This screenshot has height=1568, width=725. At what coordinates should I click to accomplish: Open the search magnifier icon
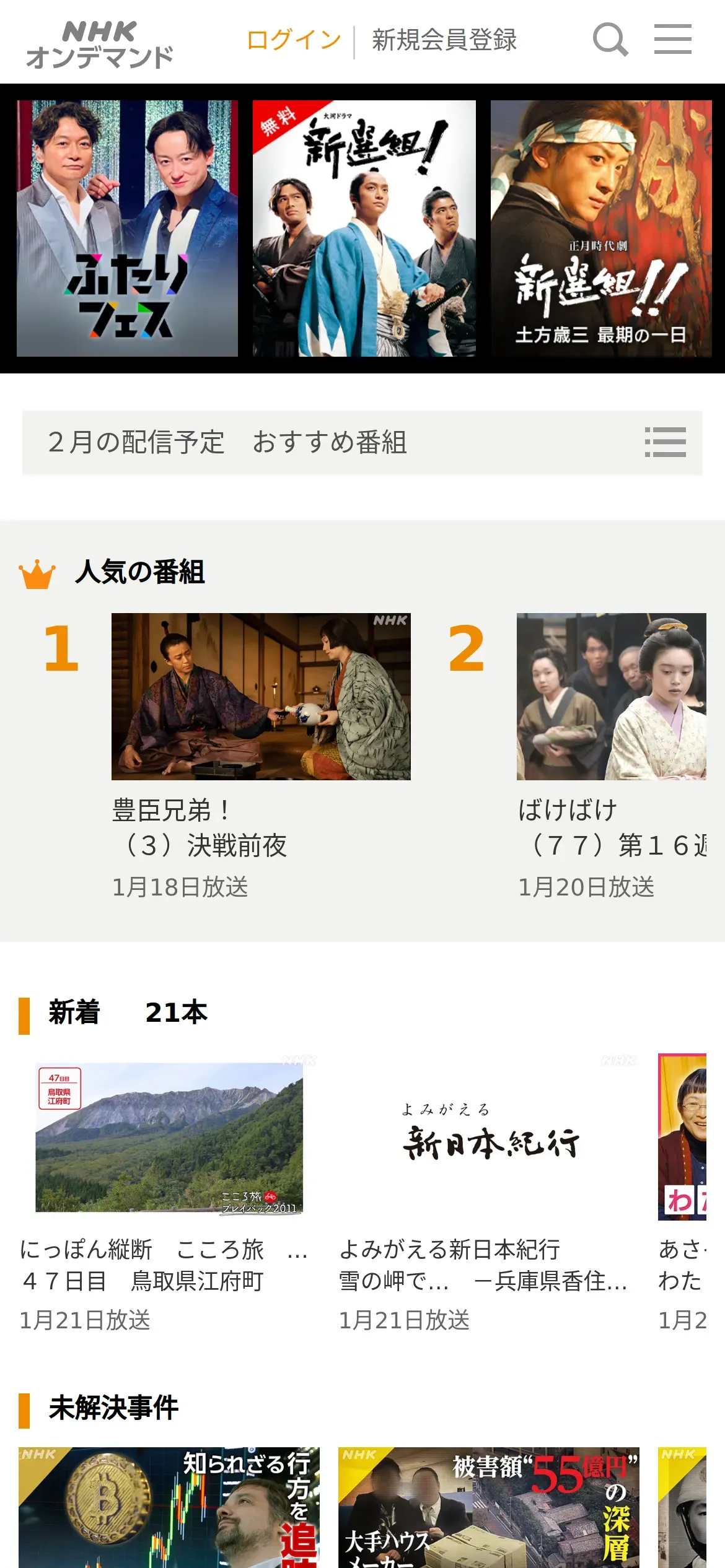(610, 40)
